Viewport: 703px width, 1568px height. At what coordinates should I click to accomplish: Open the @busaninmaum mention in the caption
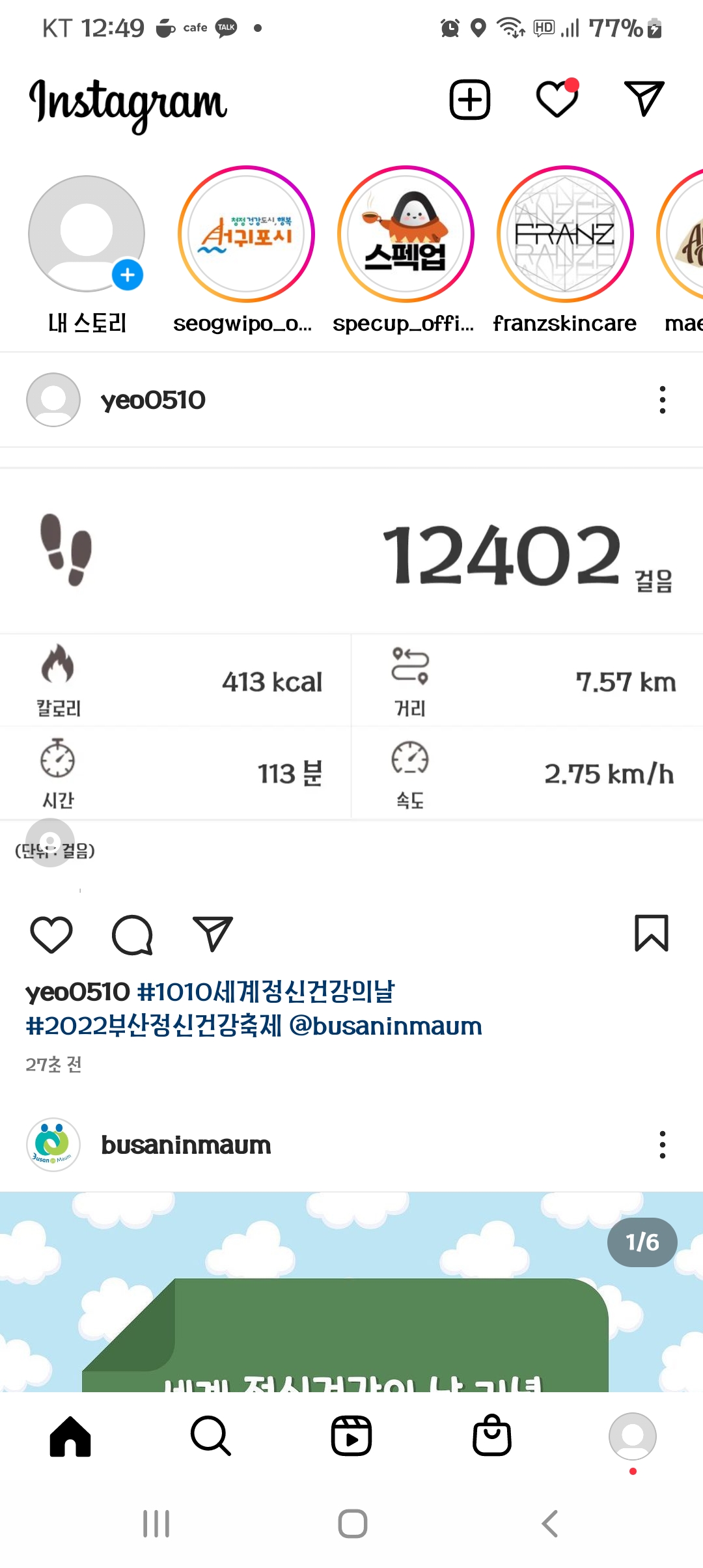[385, 1026]
